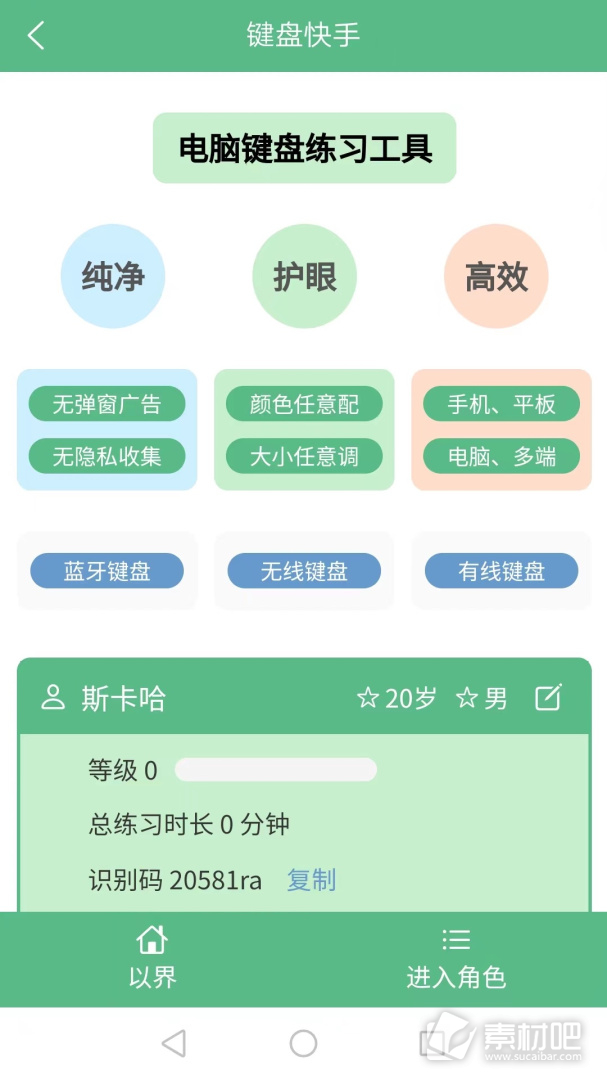Select the 蓝牙键盘 option

click(x=107, y=571)
